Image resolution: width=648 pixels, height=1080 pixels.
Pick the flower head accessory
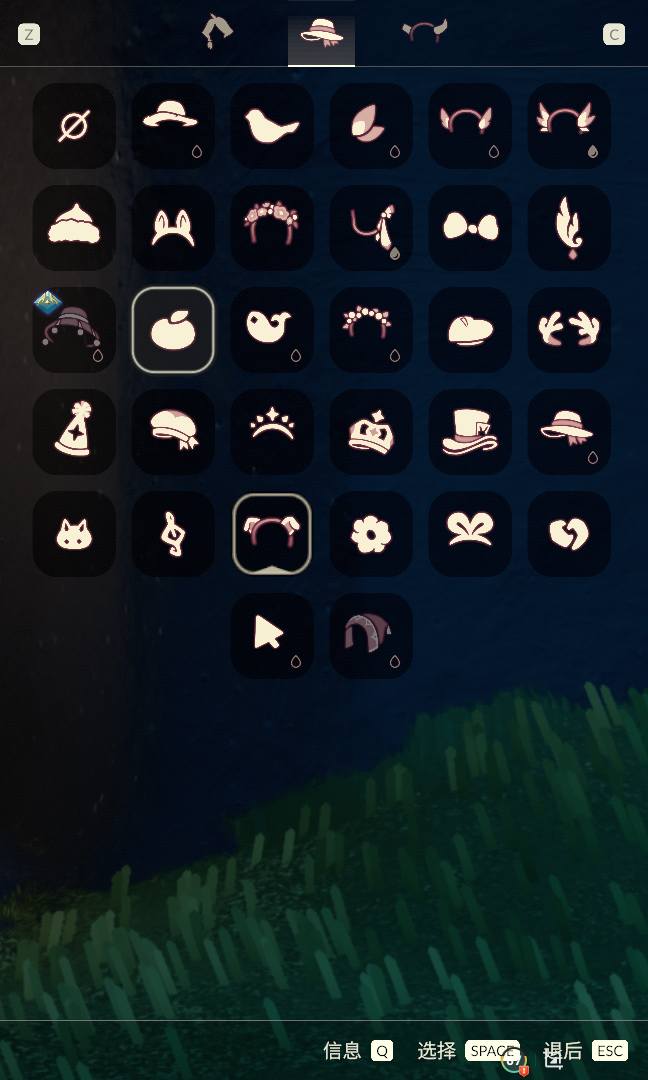click(x=371, y=534)
